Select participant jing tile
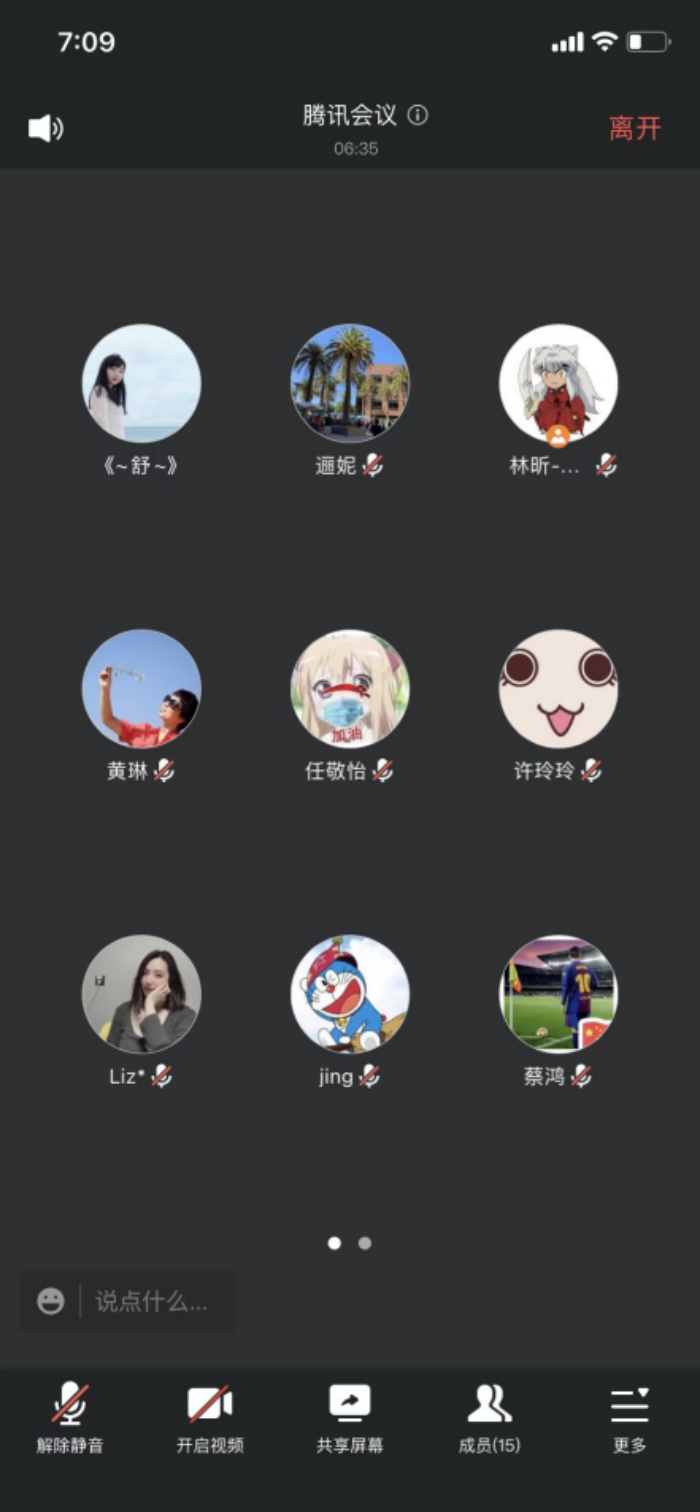The width and height of the screenshot is (700, 1512). click(350, 993)
